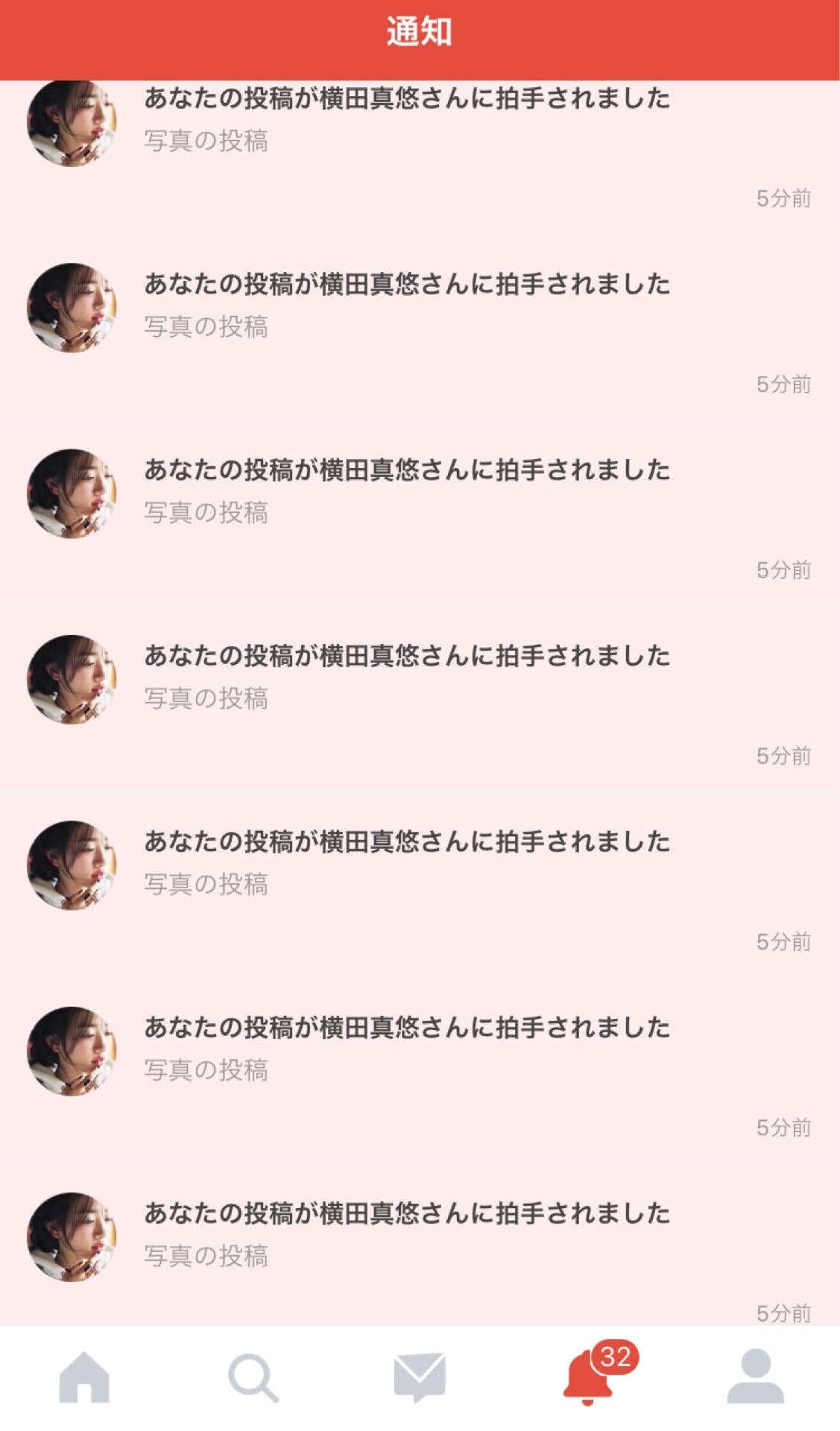Tap the 5分前 label at the bottom
Image resolution: width=840 pixels, height=1431 pixels.
click(x=783, y=1314)
